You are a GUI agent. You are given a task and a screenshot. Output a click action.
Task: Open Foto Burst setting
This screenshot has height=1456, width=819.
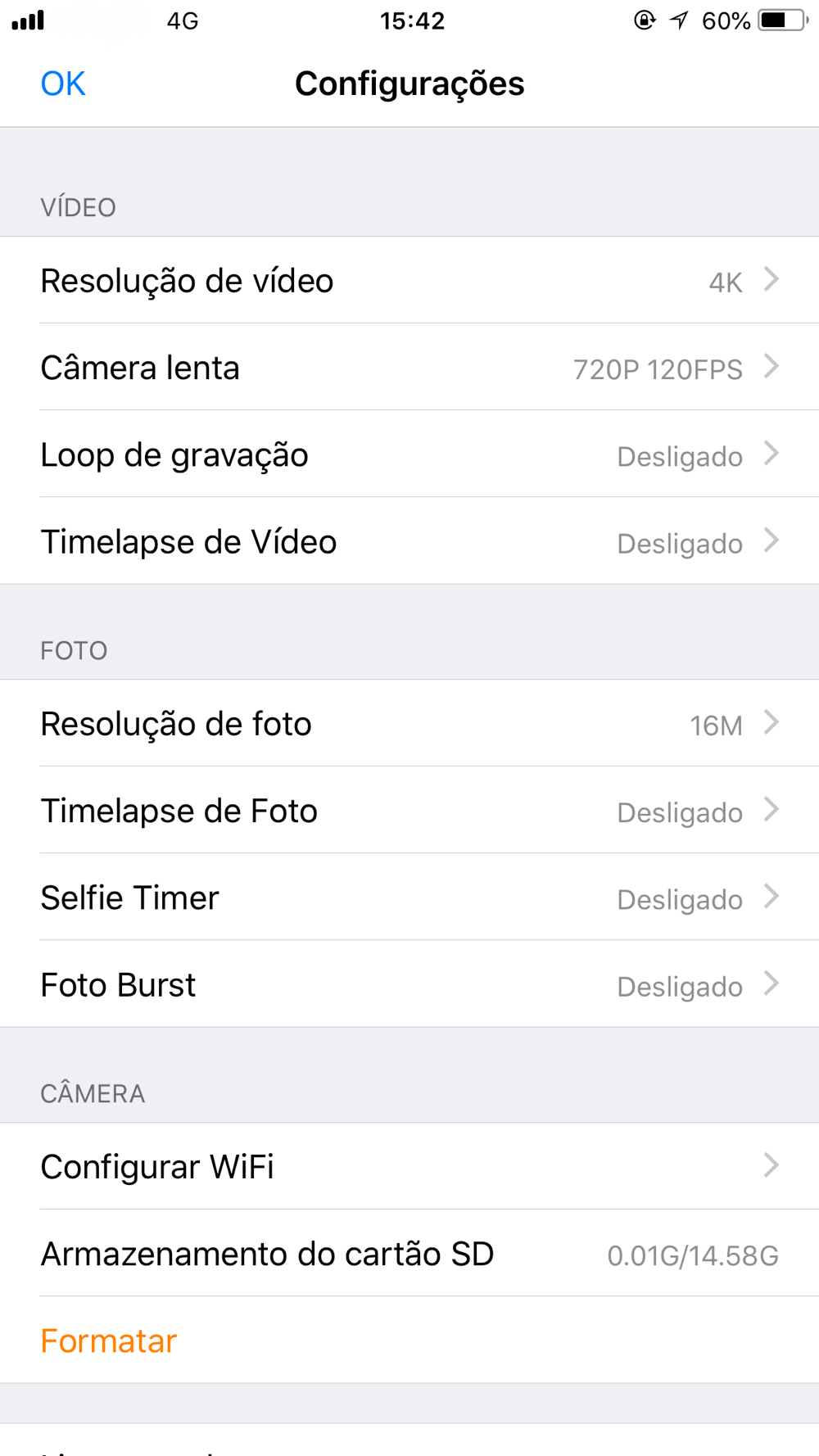pos(409,983)
